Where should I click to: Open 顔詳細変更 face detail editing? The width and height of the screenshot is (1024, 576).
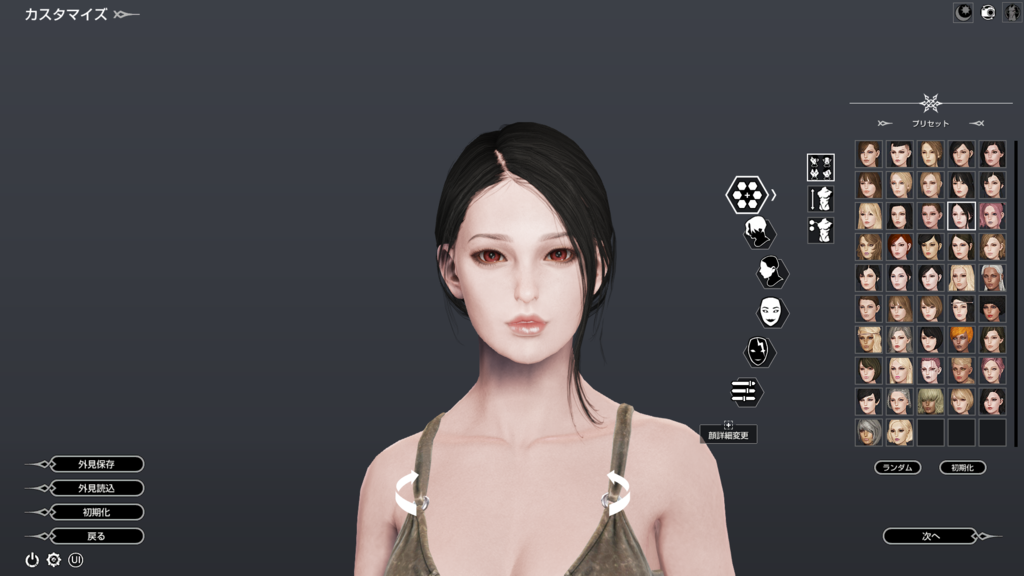click(x=728, y=434)
